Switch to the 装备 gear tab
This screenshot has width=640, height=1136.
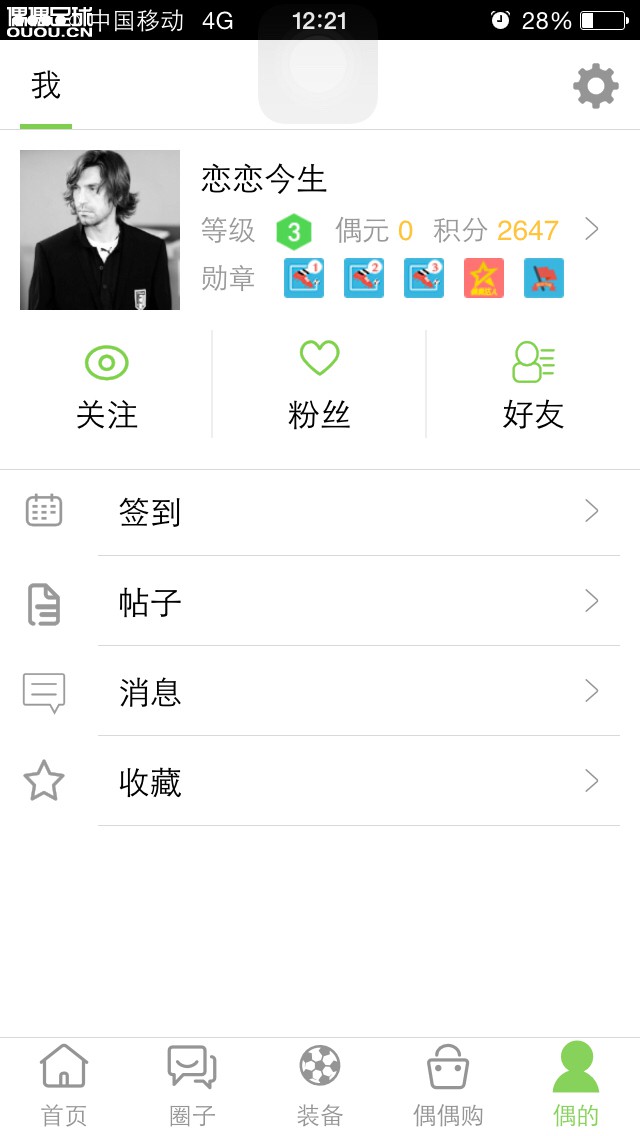click(x=320, y=1086)
